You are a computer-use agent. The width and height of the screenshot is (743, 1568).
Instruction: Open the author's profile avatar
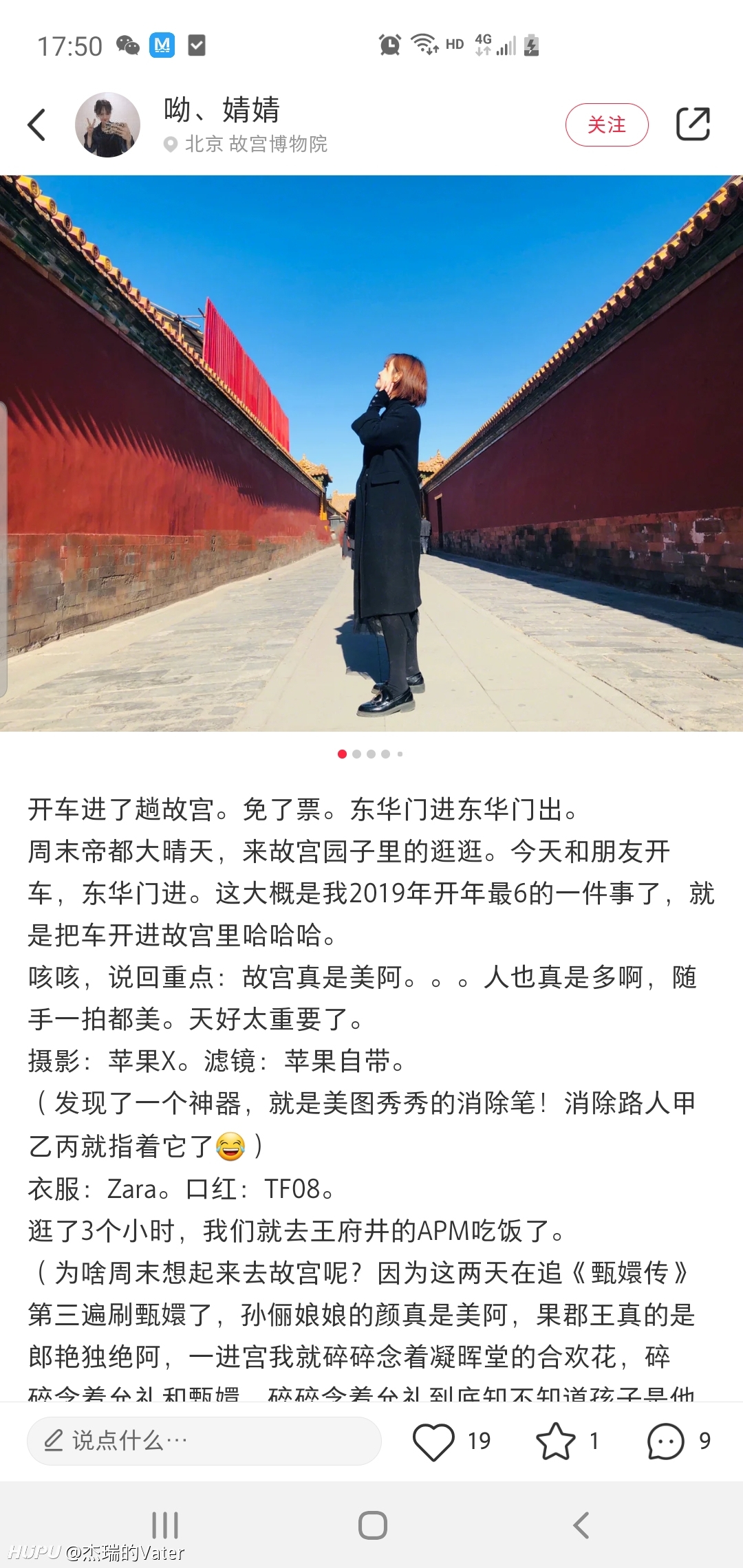pyautogui.click(x=107, y=124)
